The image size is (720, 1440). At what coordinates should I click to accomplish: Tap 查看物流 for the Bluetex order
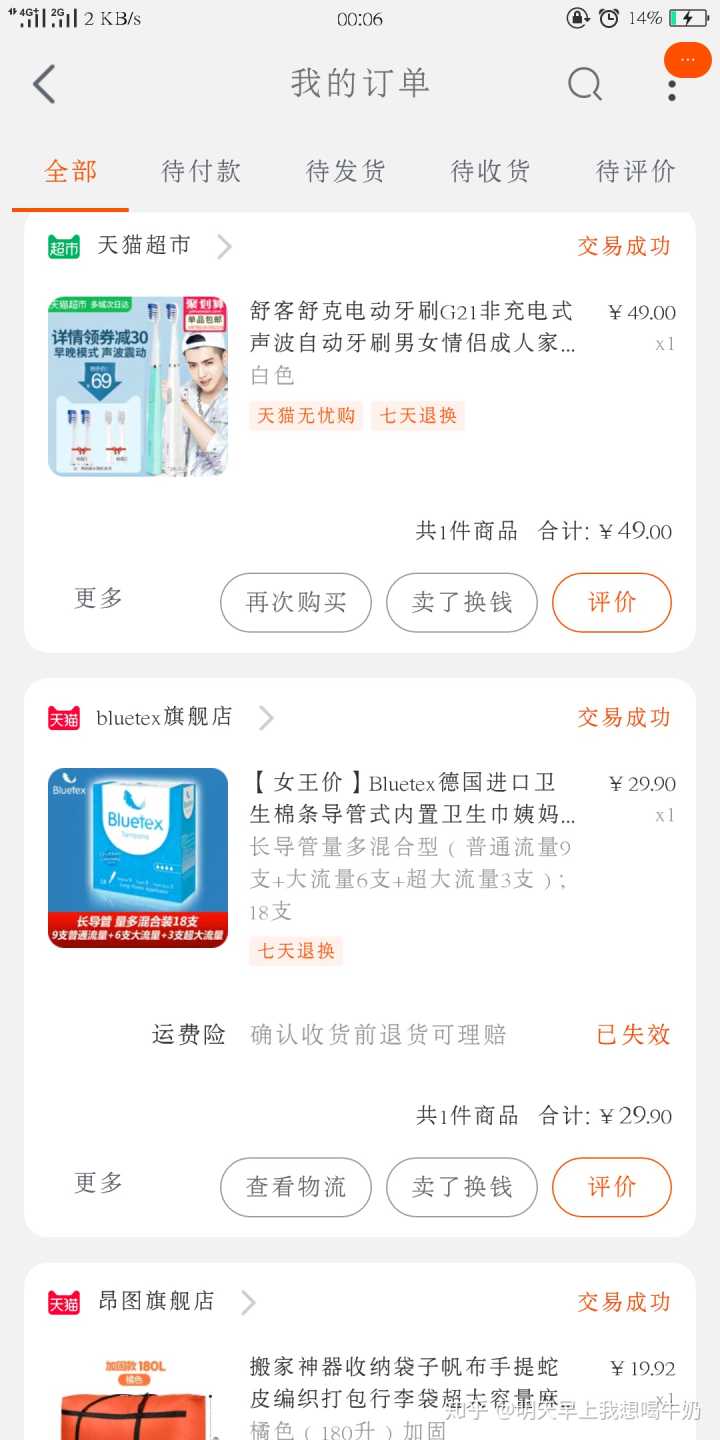(296, 1187)
